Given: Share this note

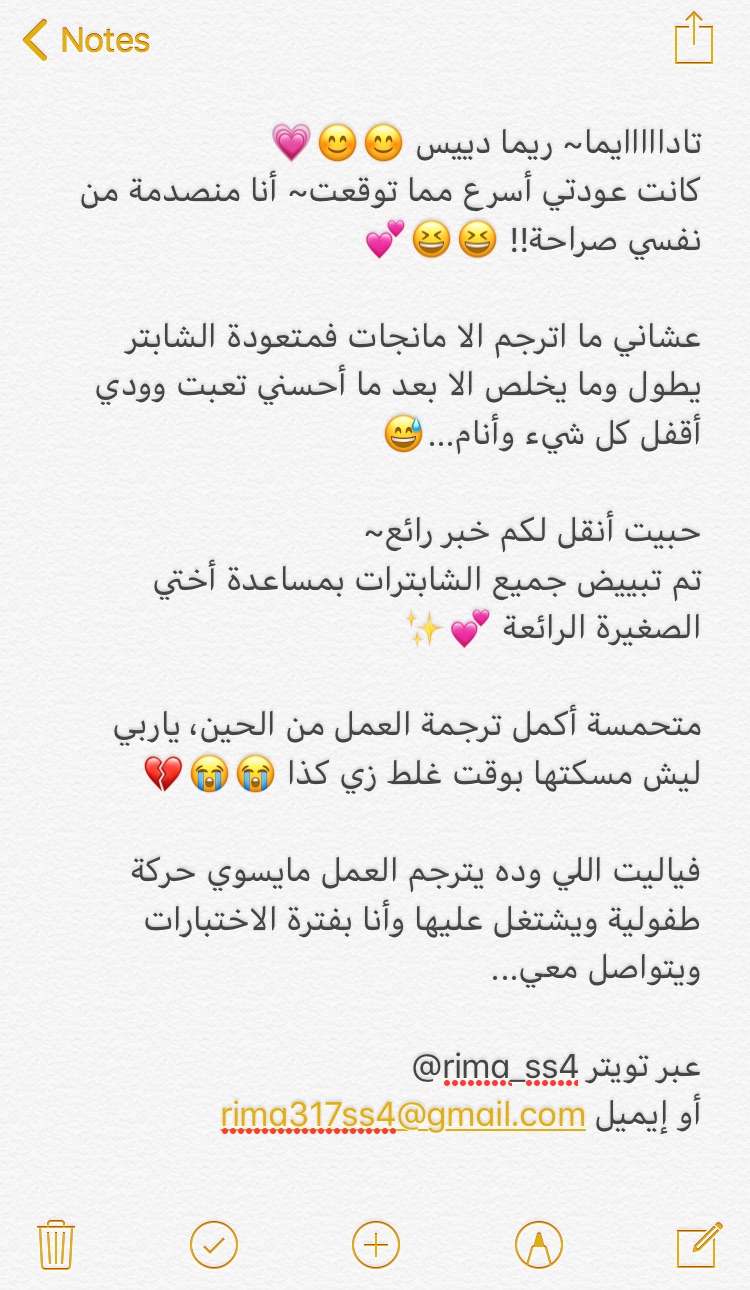Looking at the screenshot, I should click(x=693, y=41).
